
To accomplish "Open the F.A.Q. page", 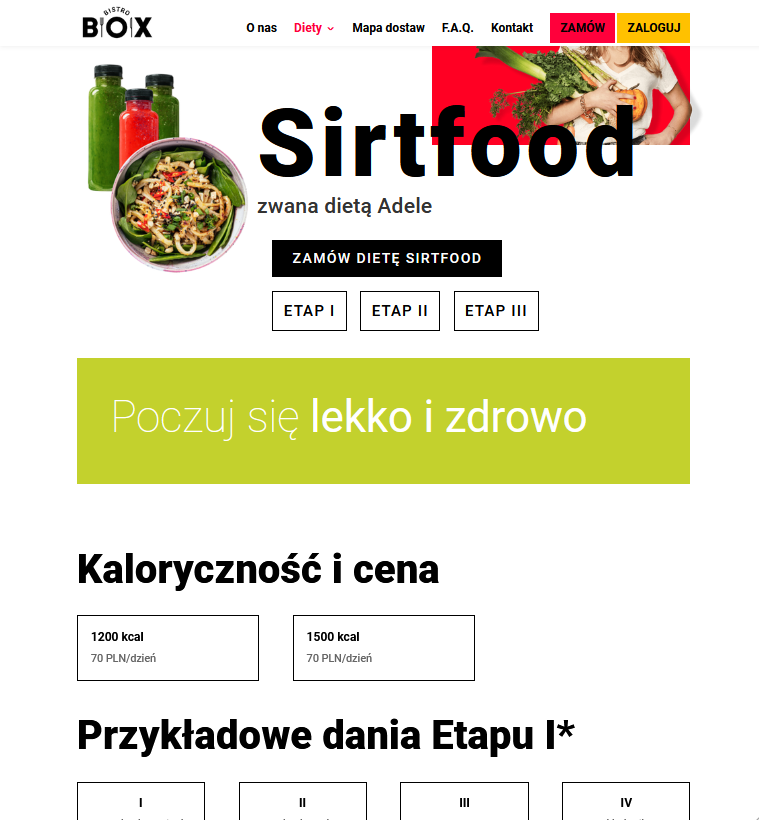I will coord(457,28).
